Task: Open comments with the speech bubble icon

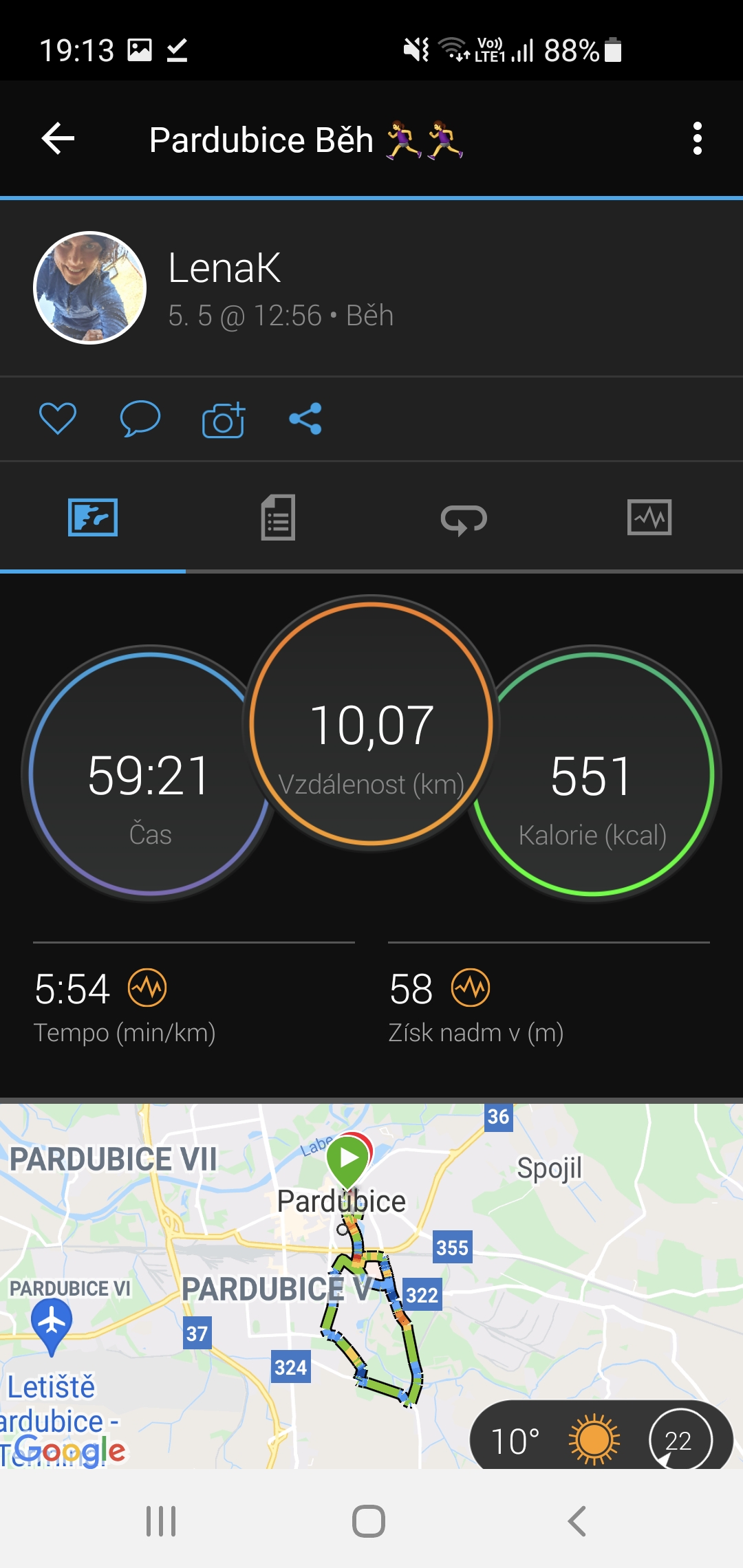Action: coord(140,419)
